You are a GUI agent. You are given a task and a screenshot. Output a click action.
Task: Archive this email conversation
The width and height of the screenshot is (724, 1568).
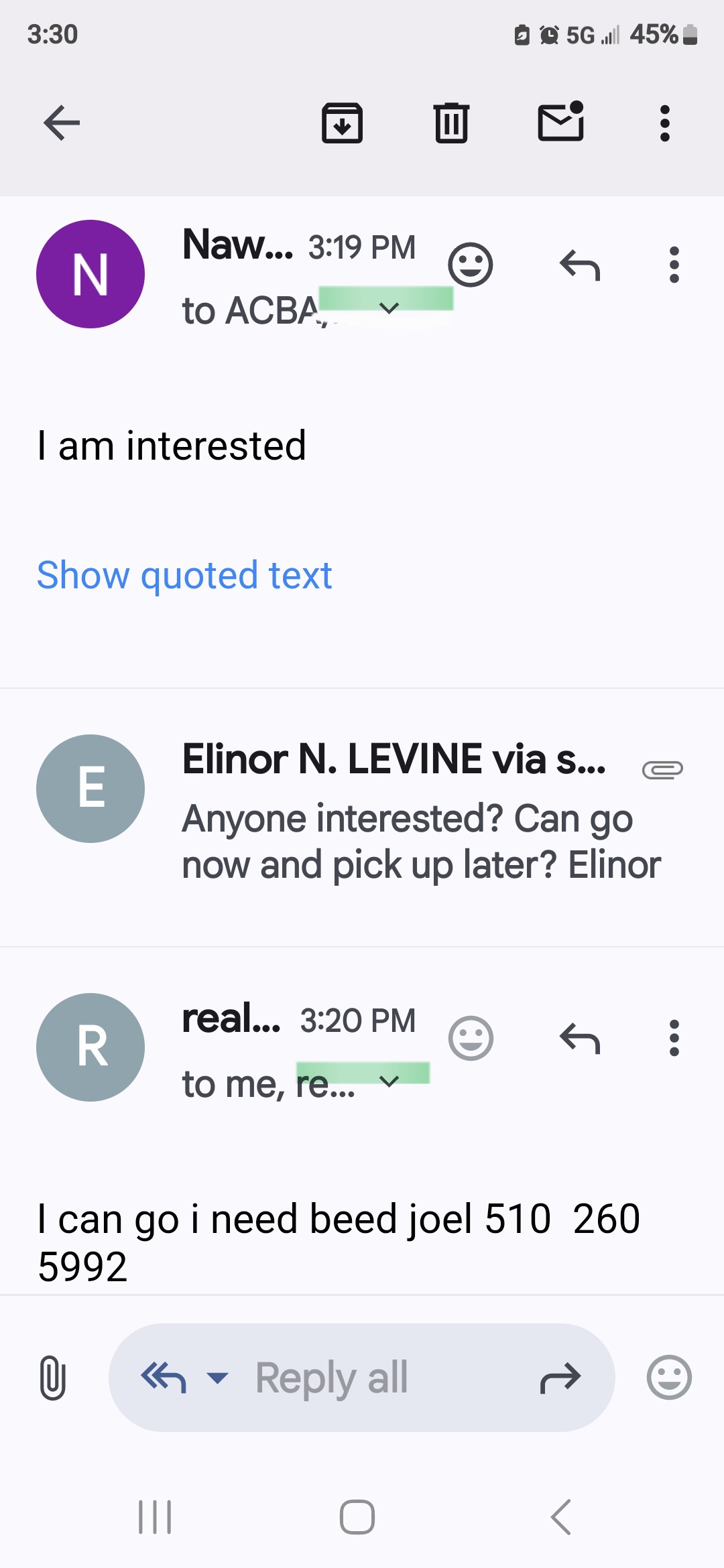(343, 123)
